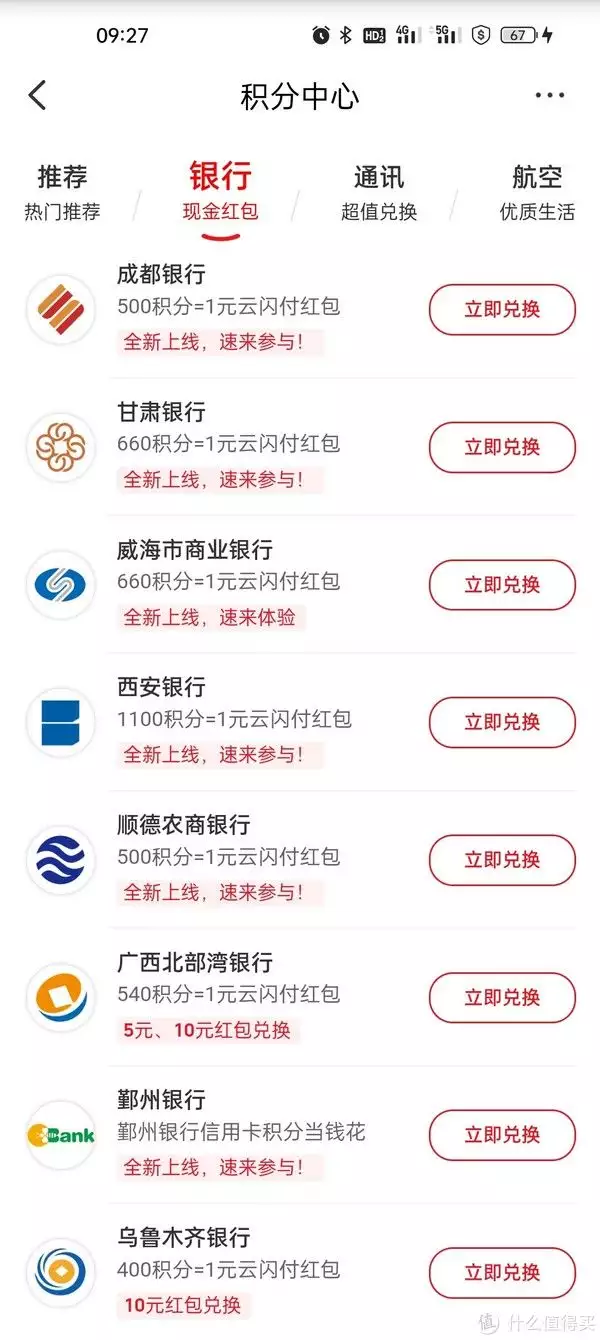Tap 立即兑换 for 鄞州银行
This screenshot has width=600, height=1340.
click(x=502, y=1135)
